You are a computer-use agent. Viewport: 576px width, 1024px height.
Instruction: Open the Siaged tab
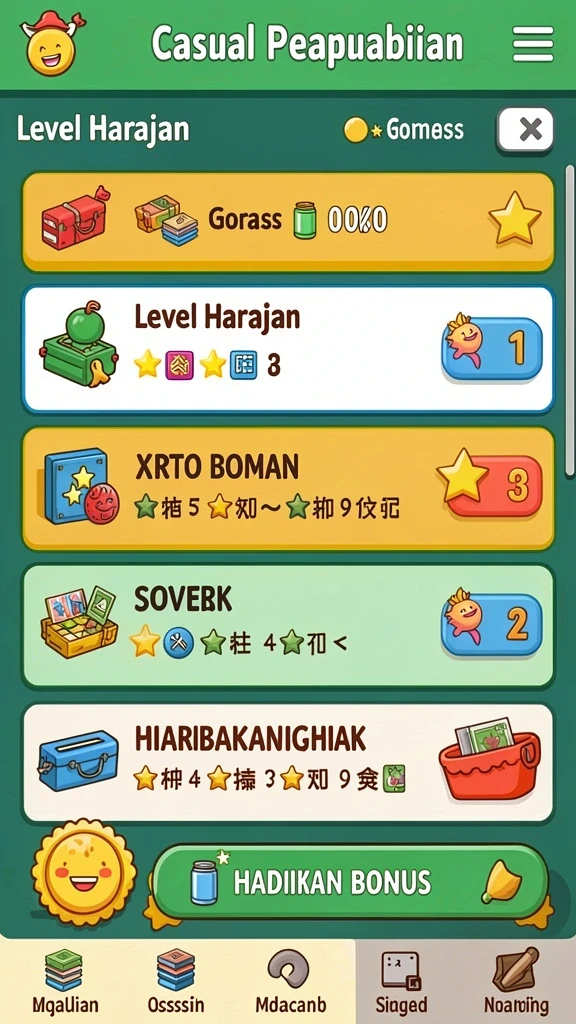tap(401, 982)
